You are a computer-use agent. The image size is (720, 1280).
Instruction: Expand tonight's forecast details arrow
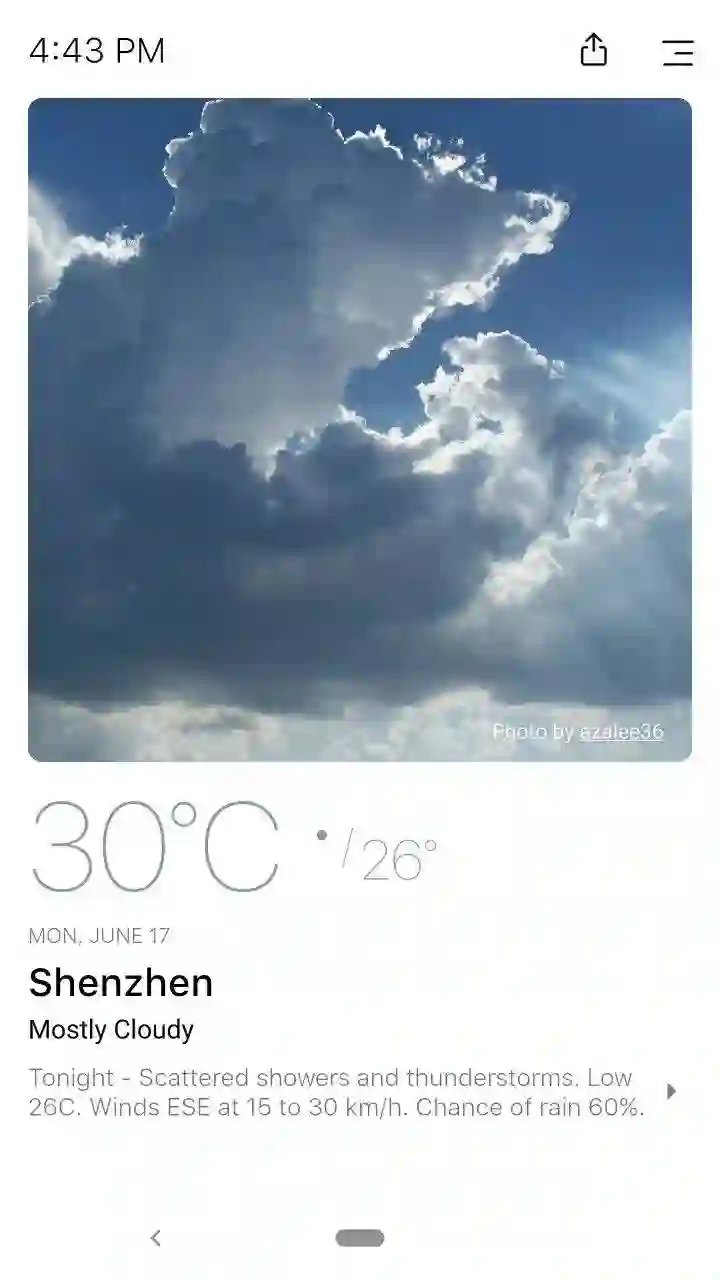point(671,1091)
